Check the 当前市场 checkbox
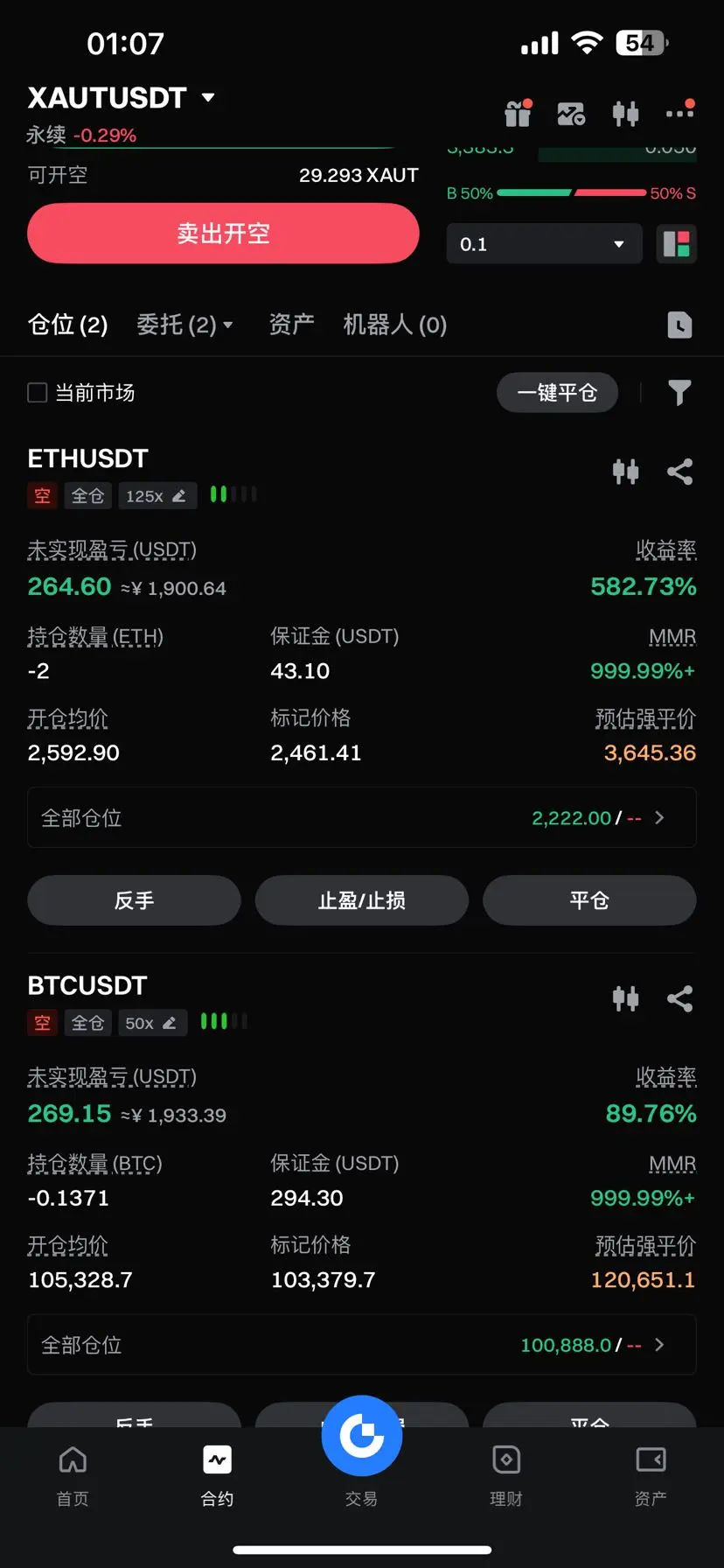Viewport: 724px width, 1568px height. click(x=38, y=393)
